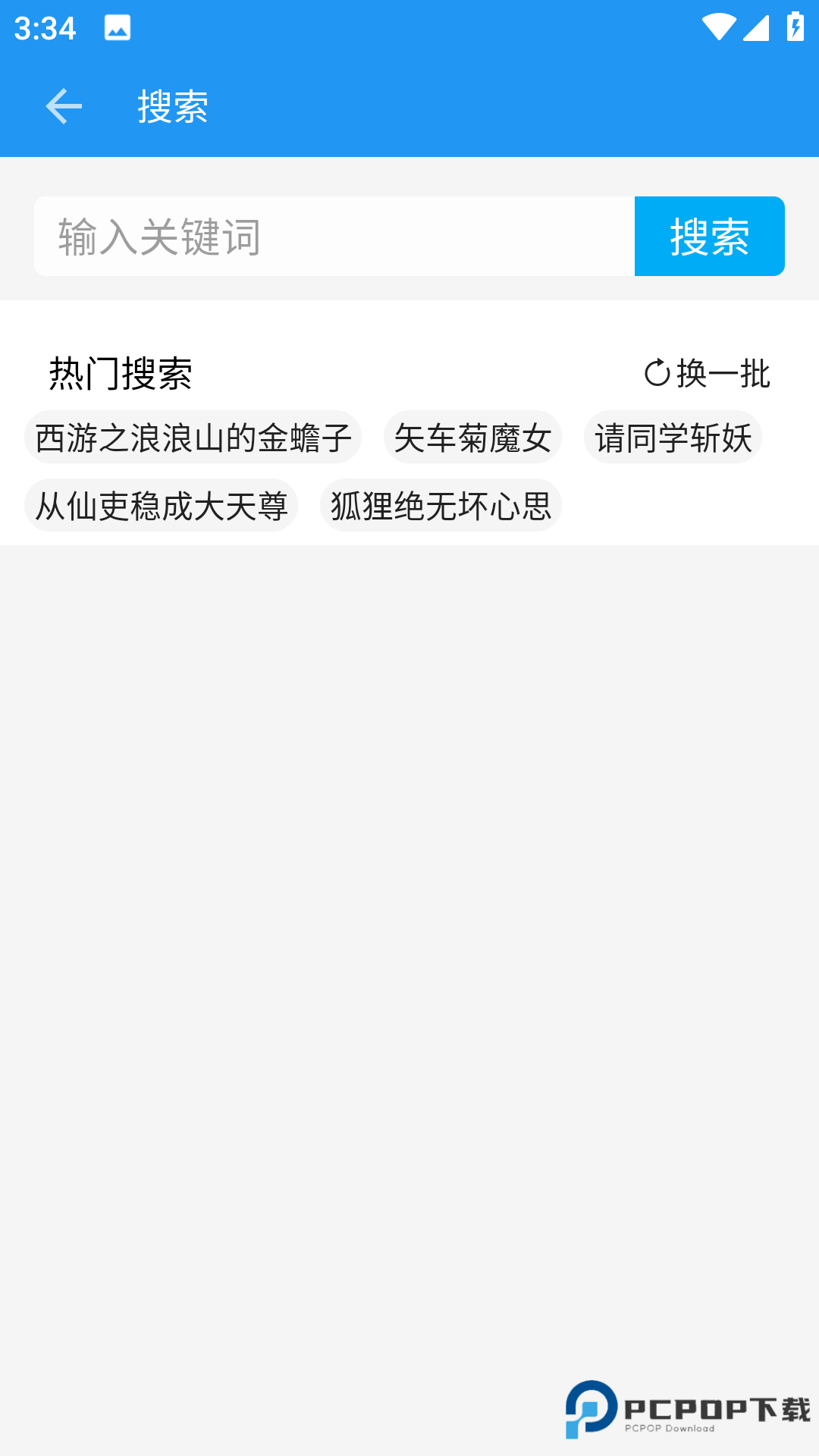The image size is (819, 1456).
Task: Click 换一批 to load new hot searches
Action: [x=723, y=372]
